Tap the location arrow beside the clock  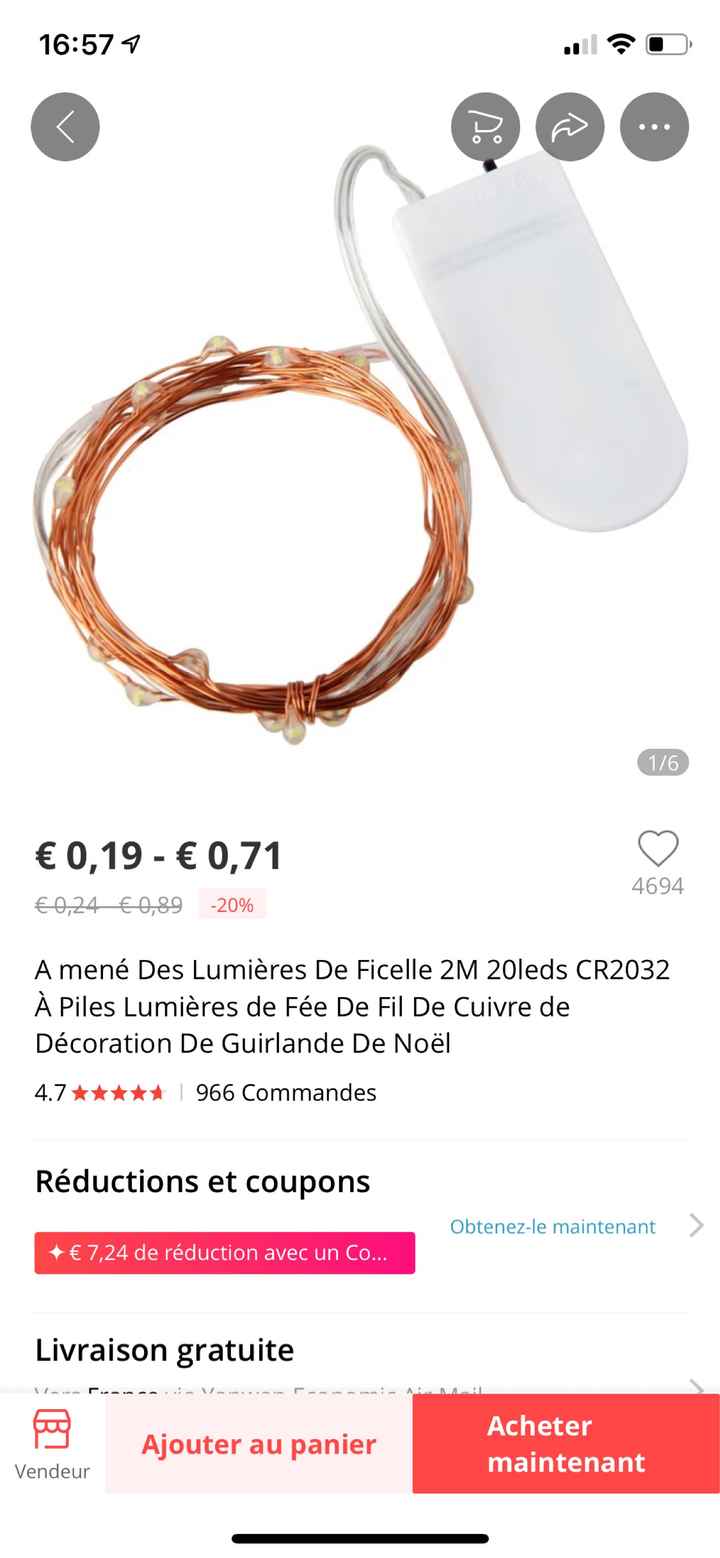coord(131,43)
